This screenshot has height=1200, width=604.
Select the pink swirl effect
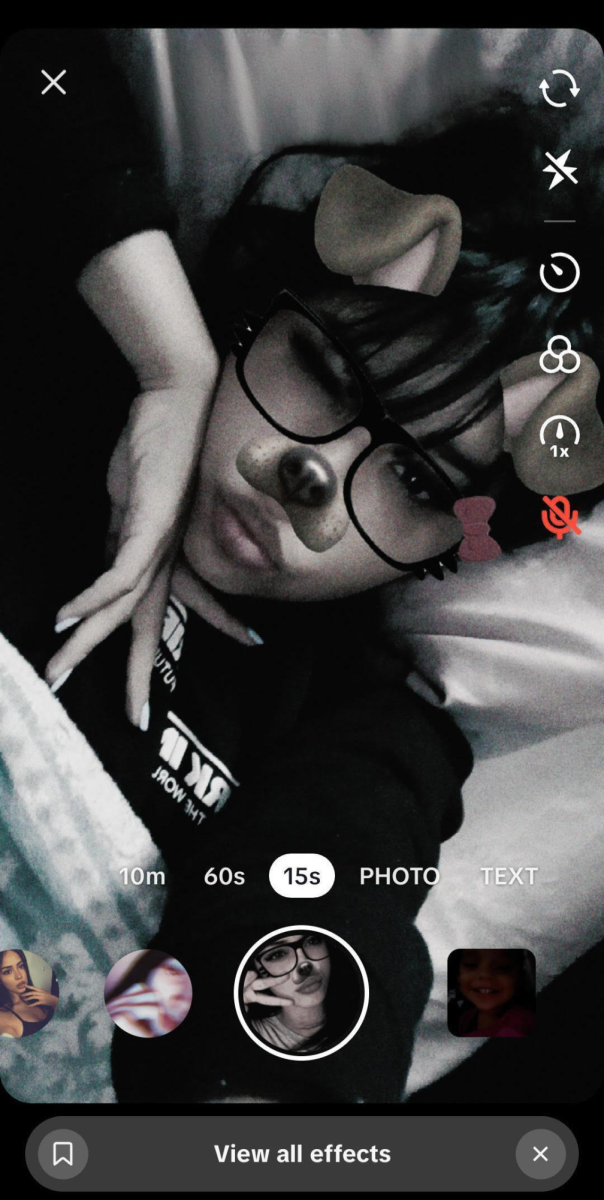tap(148, 993)
